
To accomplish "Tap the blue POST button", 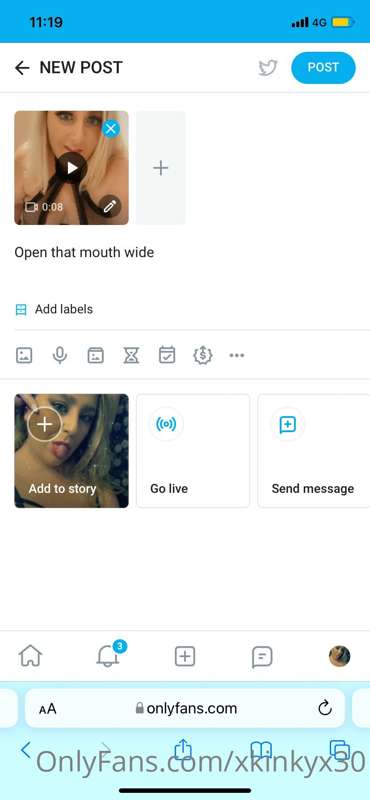I will tap(323, 67).
